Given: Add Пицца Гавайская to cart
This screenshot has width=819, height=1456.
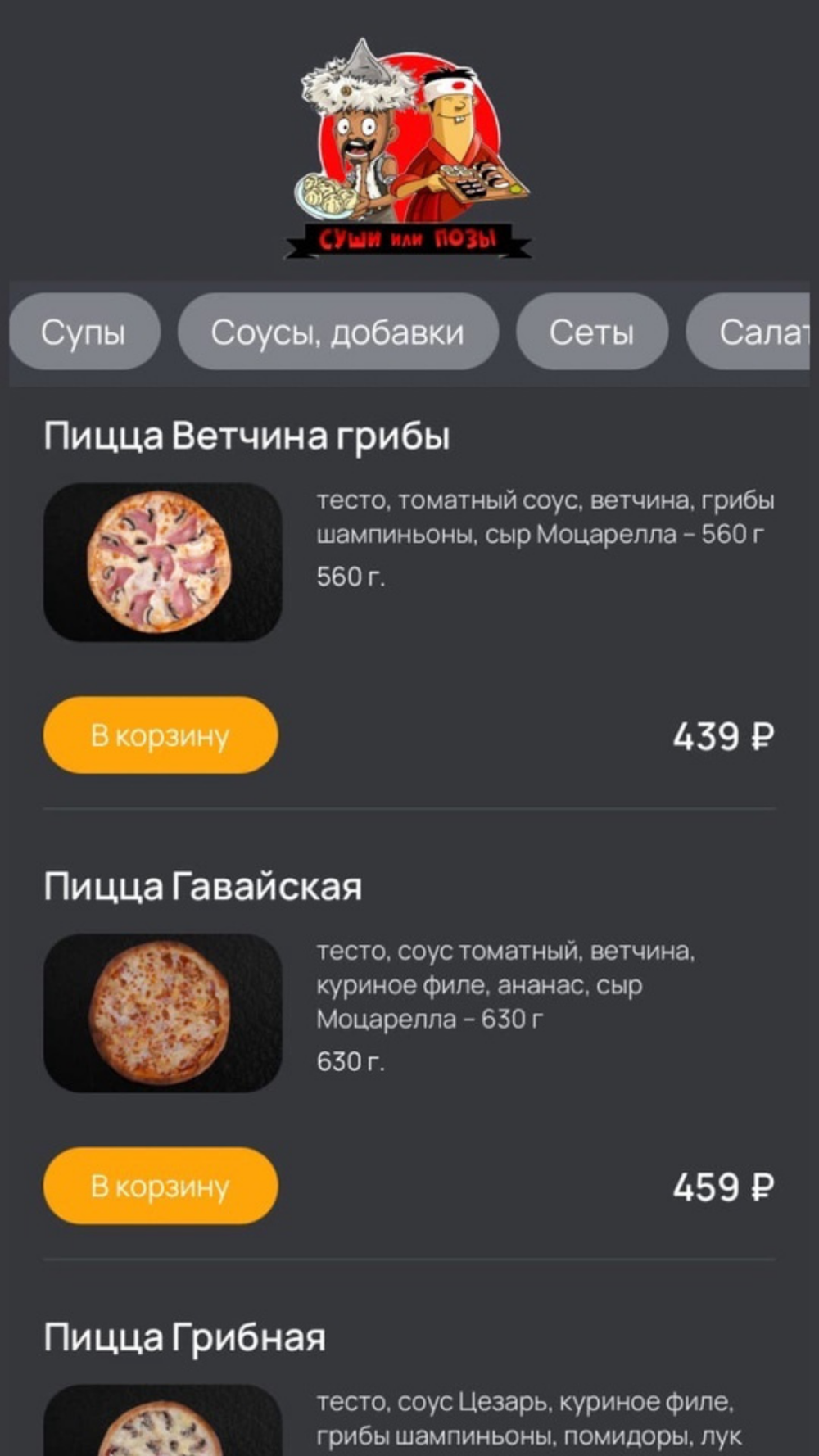Looking at the screenshot, I should click(x=161, y=1185).
